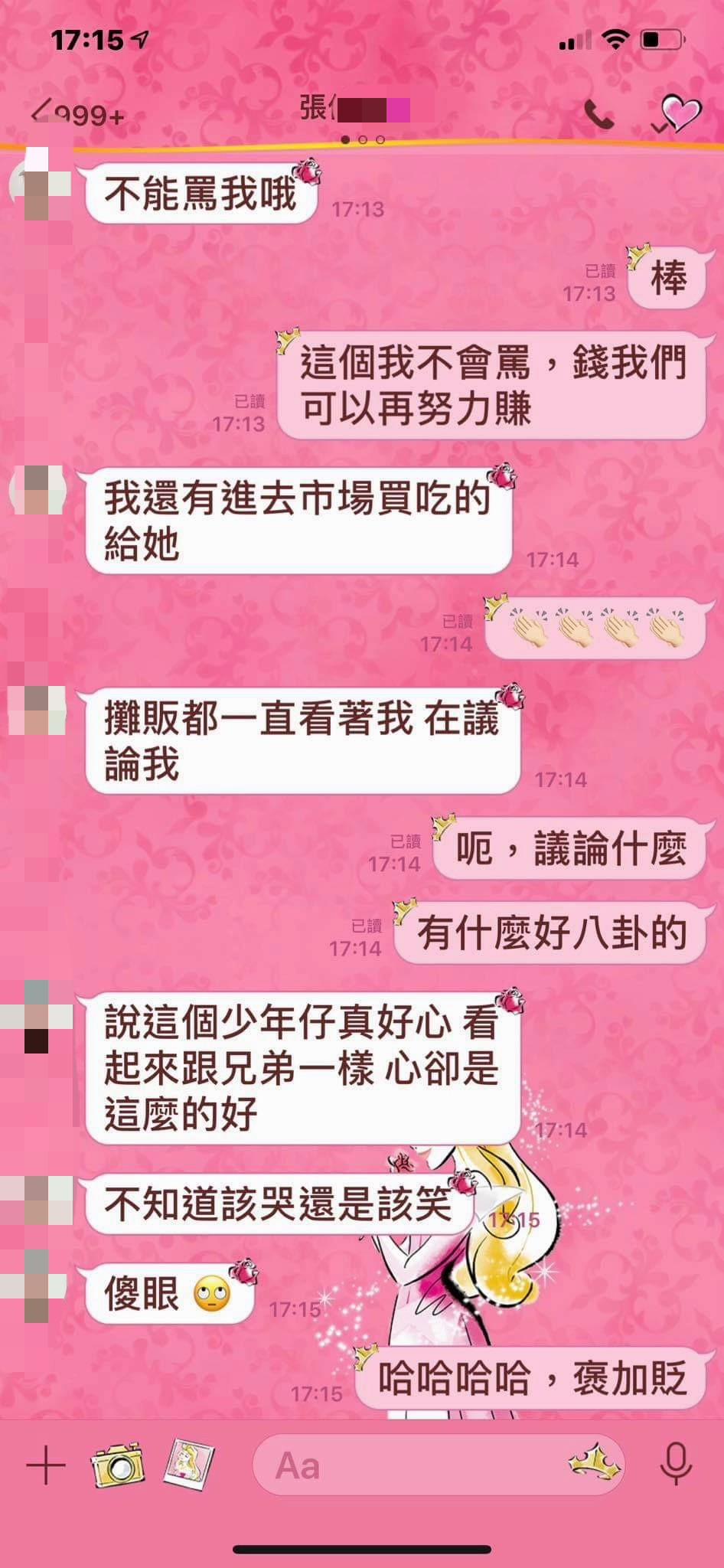Viewport: 724px width, 1568px height.
Task: Open the photo gallery picker
Action: point(188,1463)
